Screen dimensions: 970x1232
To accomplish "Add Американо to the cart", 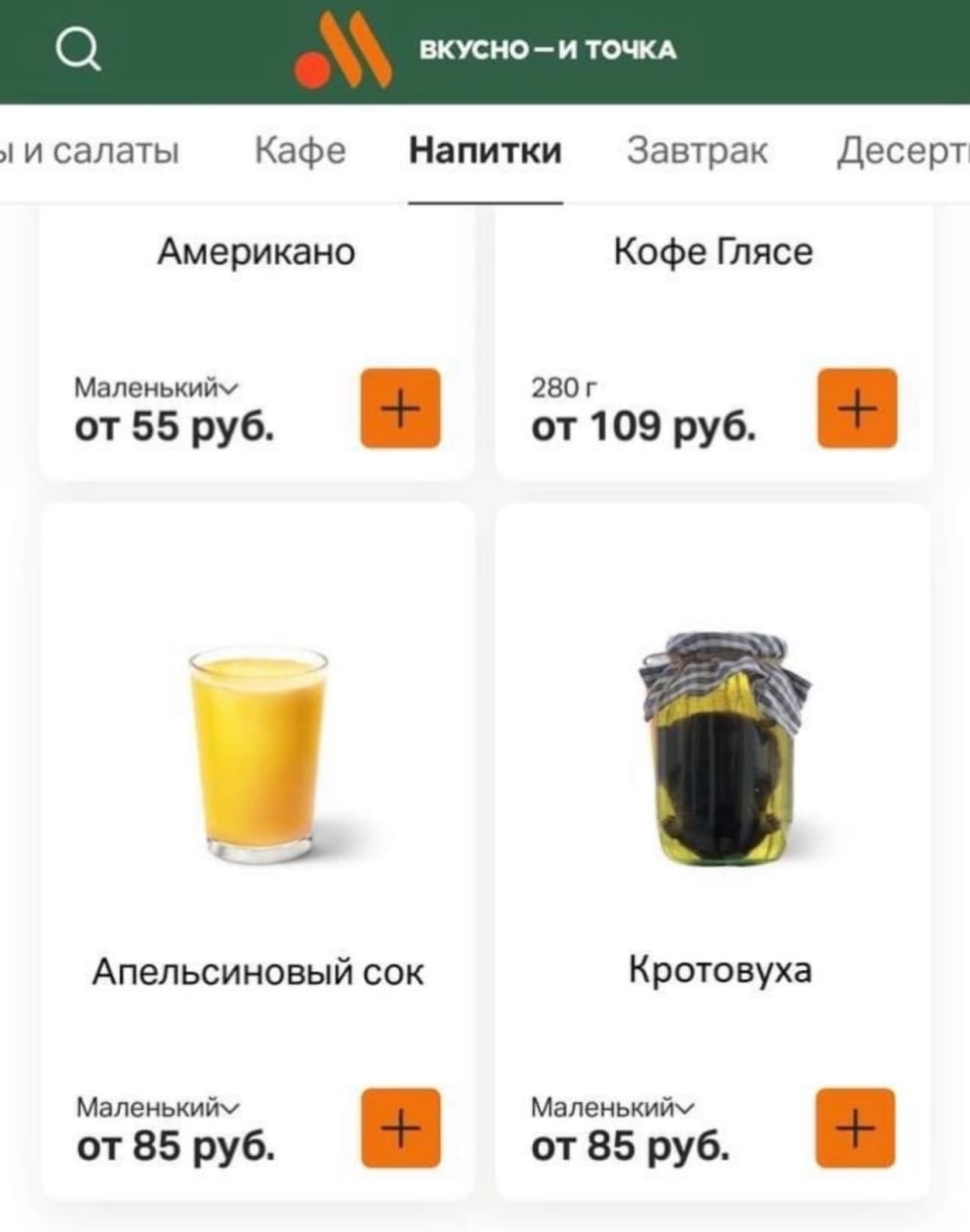I will tap(400, 408).
